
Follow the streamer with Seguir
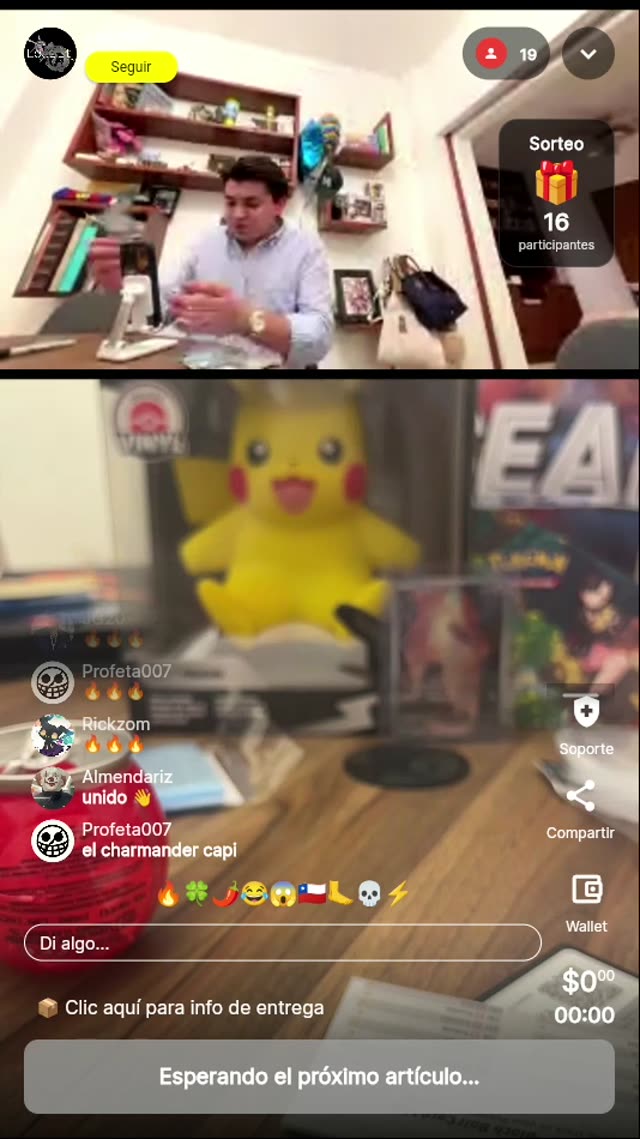click(x=131, y=67)
